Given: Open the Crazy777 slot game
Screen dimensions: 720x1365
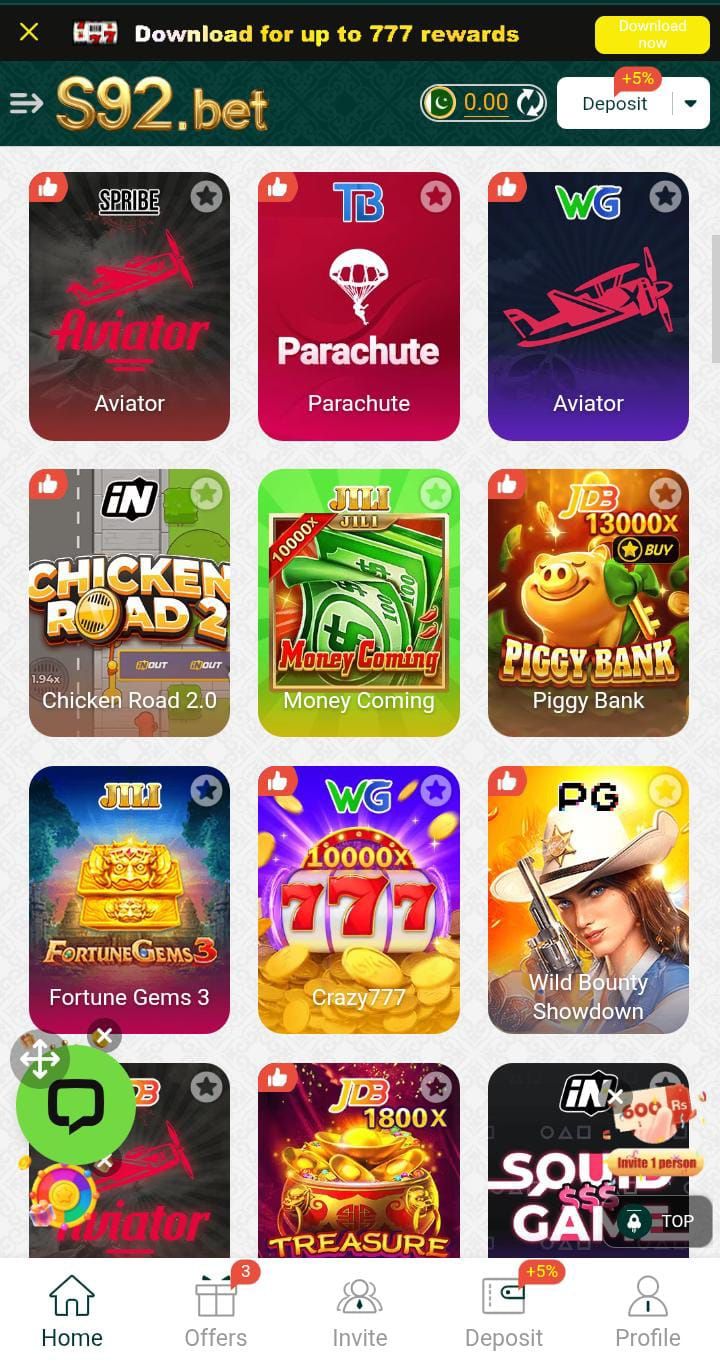Looking at the screenshot, I should click(x=358, y=899).
